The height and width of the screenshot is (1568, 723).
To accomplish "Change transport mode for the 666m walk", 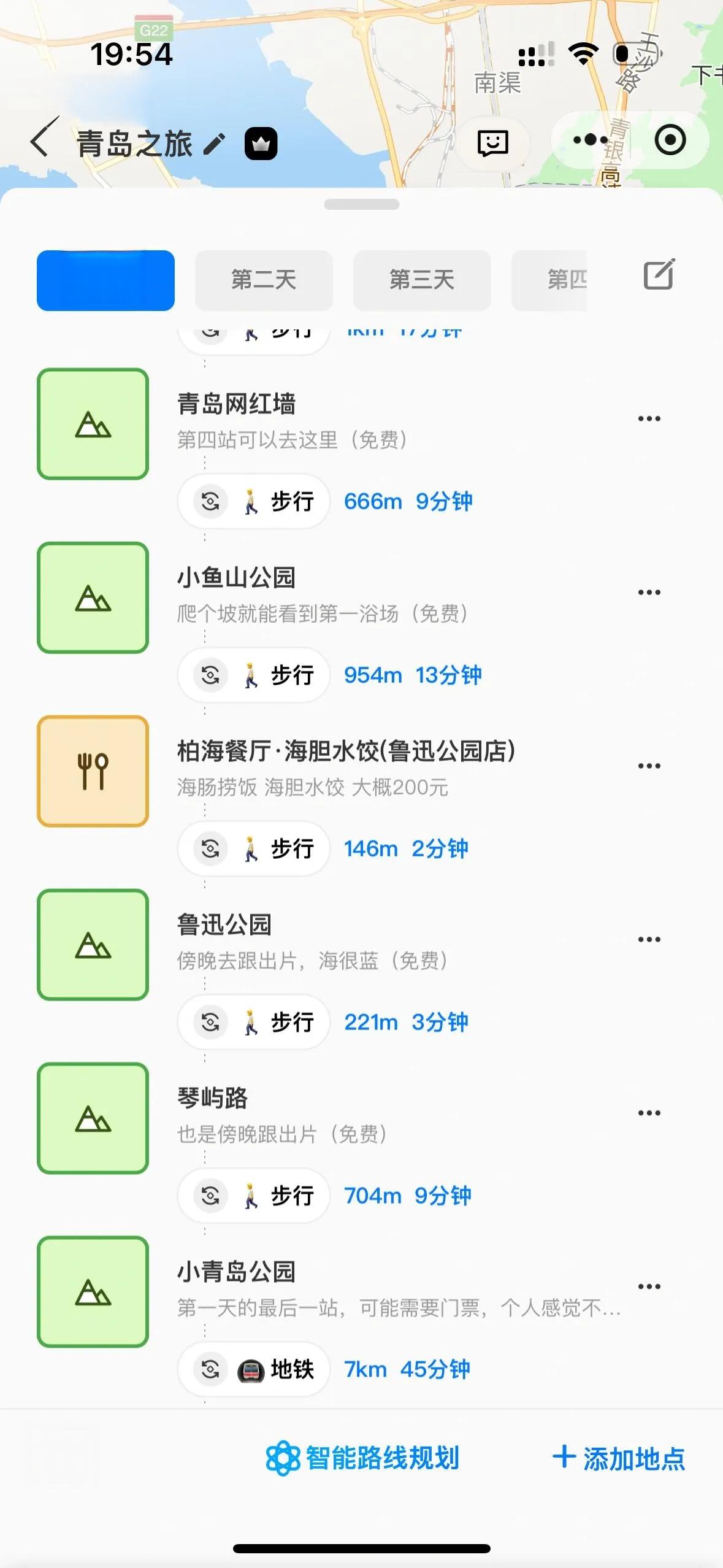I will point(210,502).
